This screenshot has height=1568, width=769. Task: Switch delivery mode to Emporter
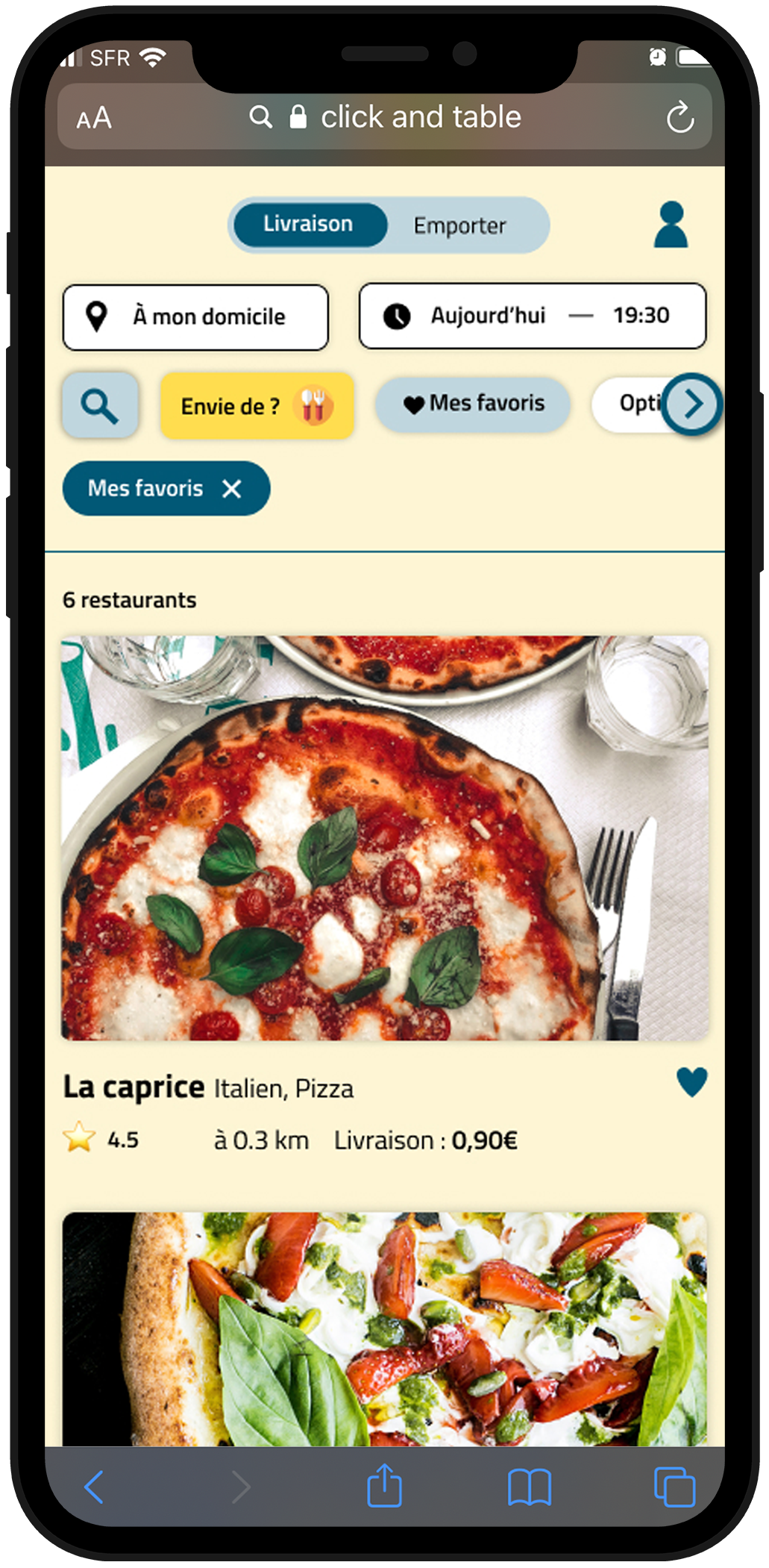460,225
